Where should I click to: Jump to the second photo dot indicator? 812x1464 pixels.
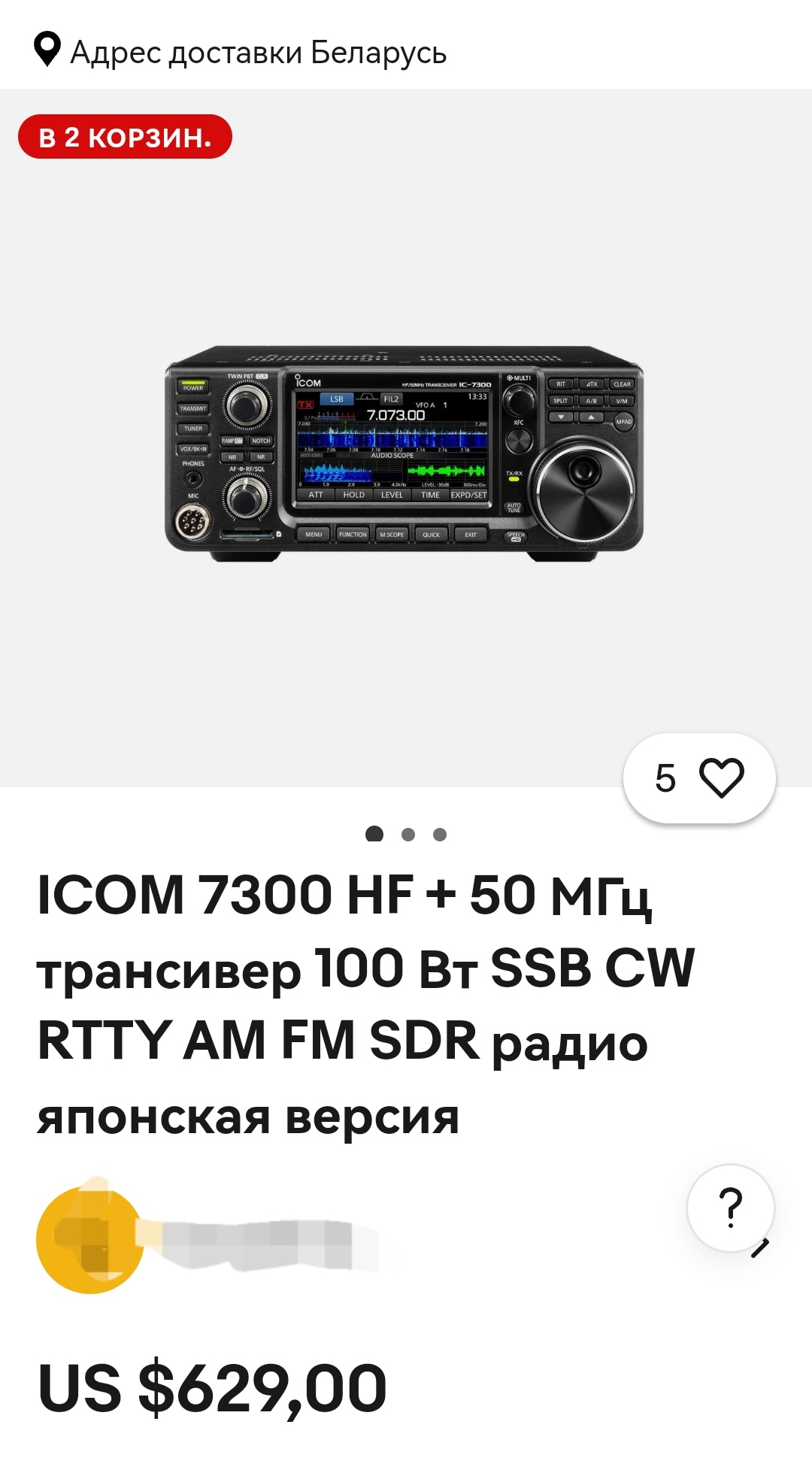coord(408,835)
